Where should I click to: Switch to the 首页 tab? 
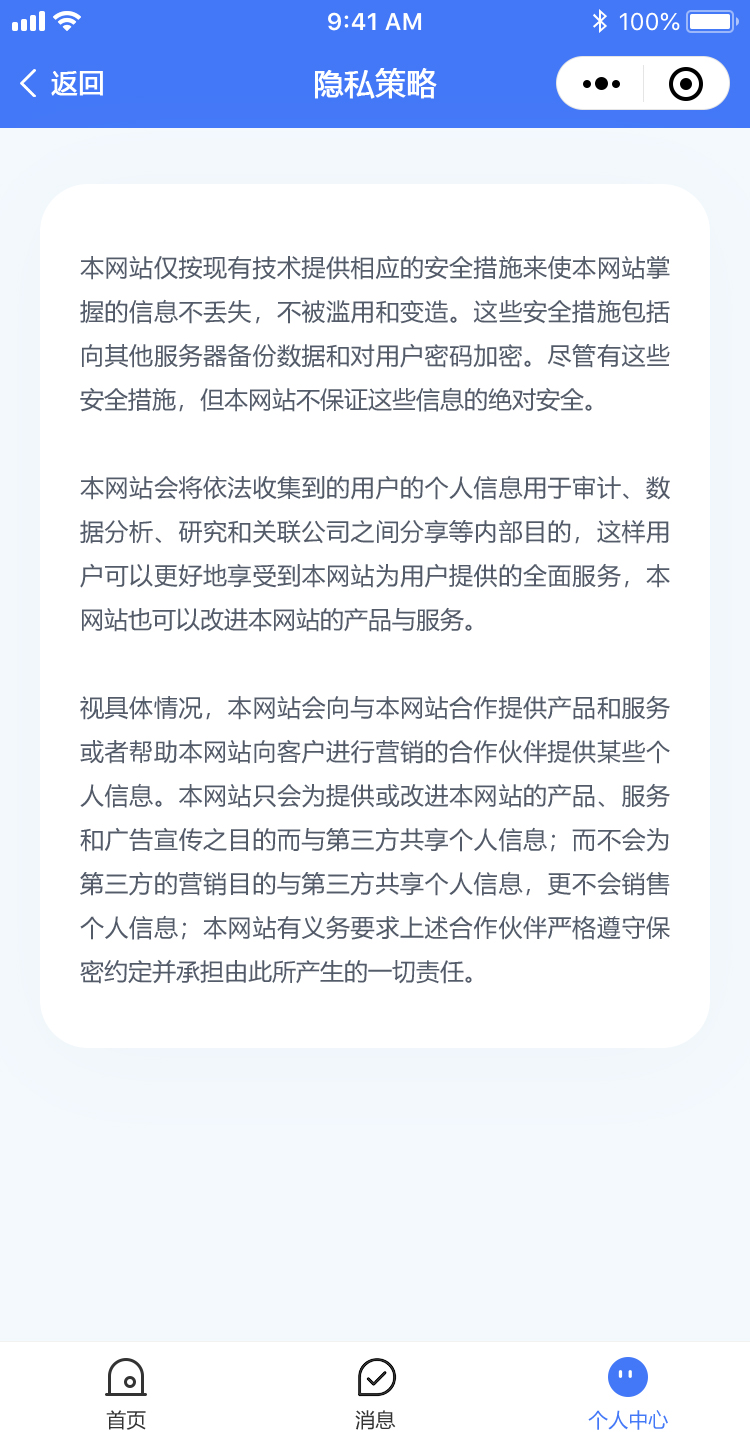point(126,1394)
